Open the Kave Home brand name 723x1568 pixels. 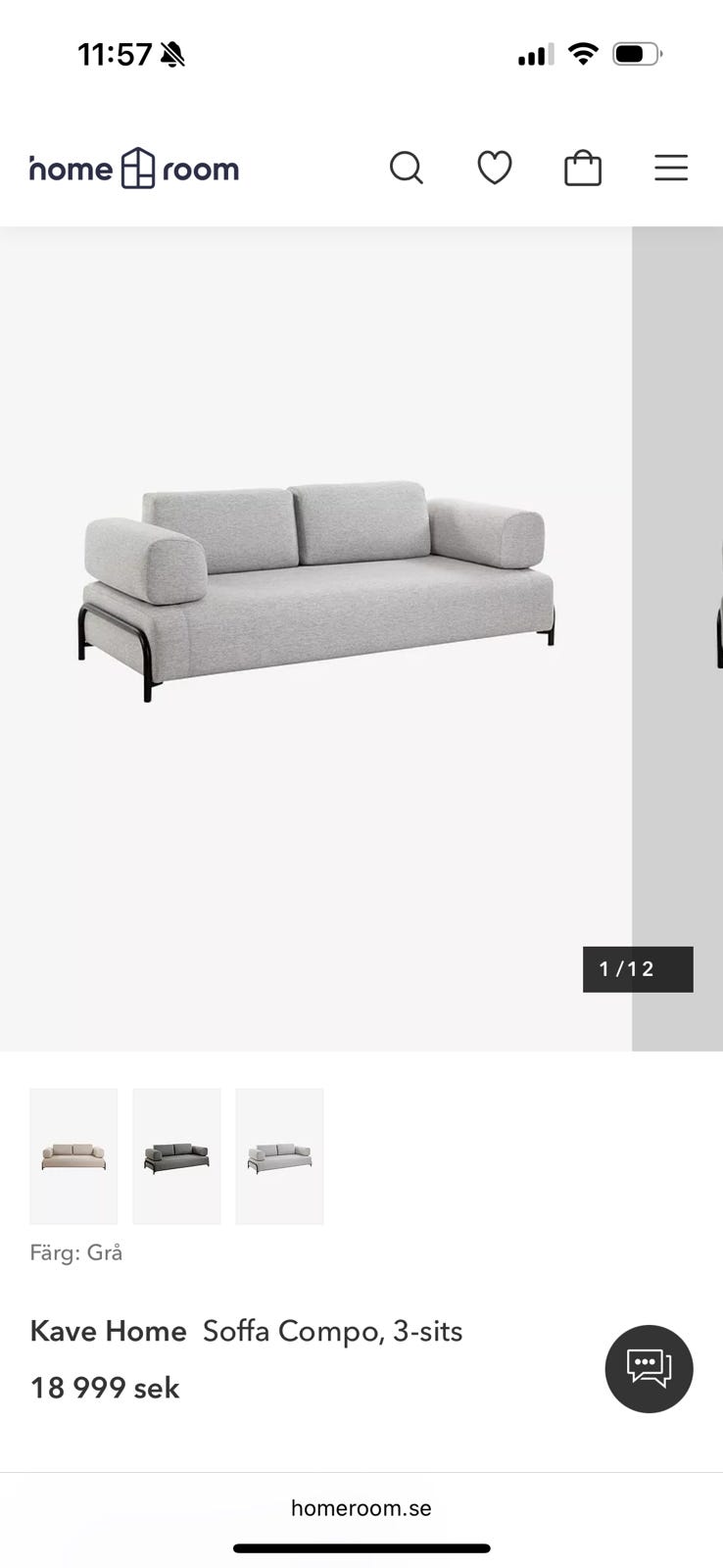pos(108,1331)
